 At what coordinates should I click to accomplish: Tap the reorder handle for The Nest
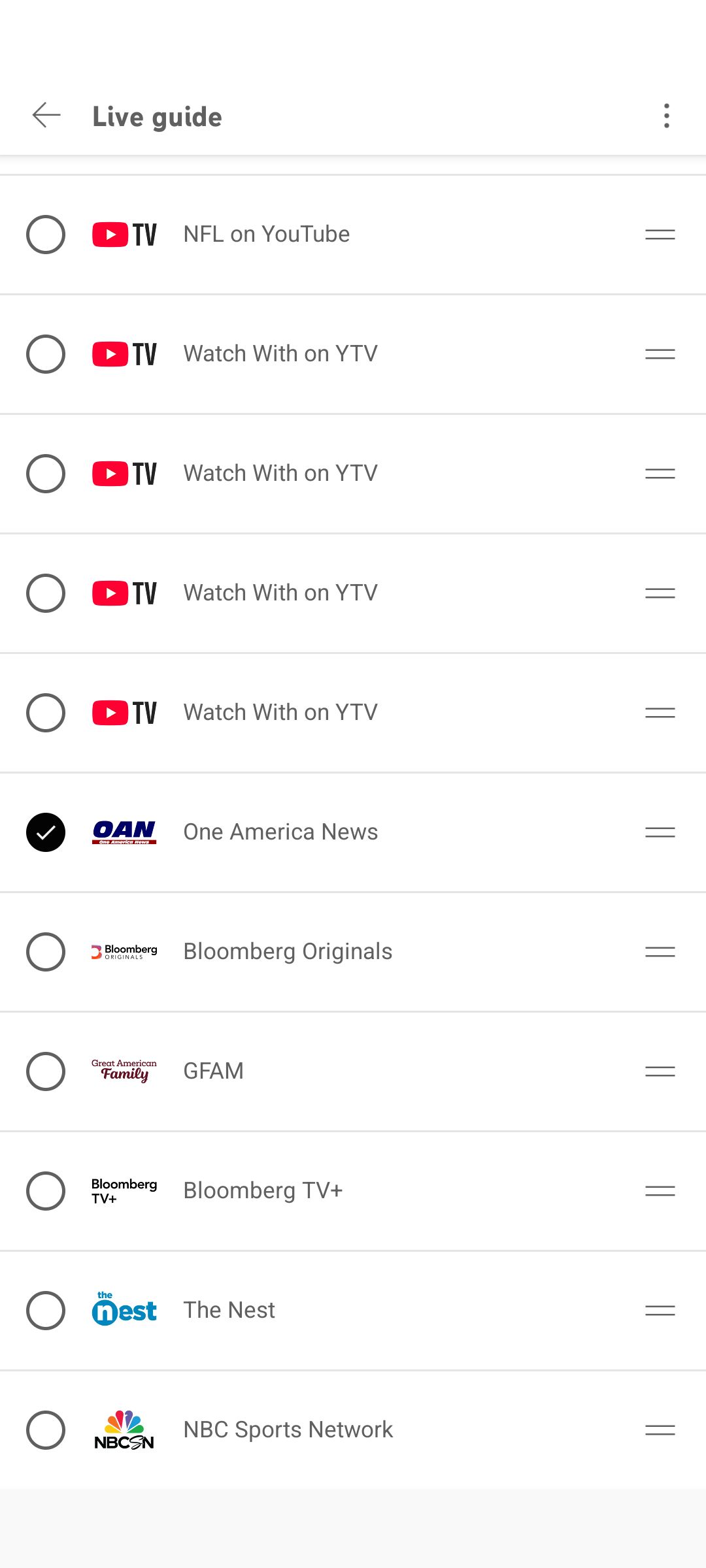pyautogui.click(x=660, y=1311)
